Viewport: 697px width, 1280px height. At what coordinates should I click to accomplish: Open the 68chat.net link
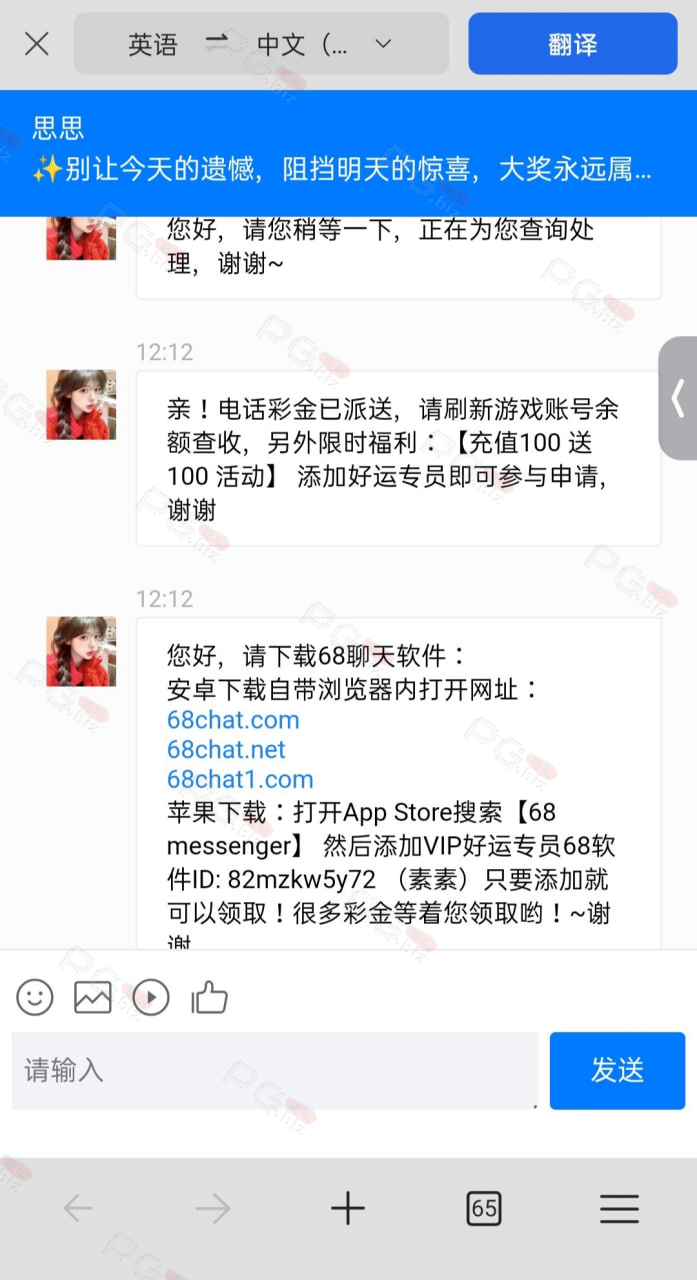click(x=226, y=750)
